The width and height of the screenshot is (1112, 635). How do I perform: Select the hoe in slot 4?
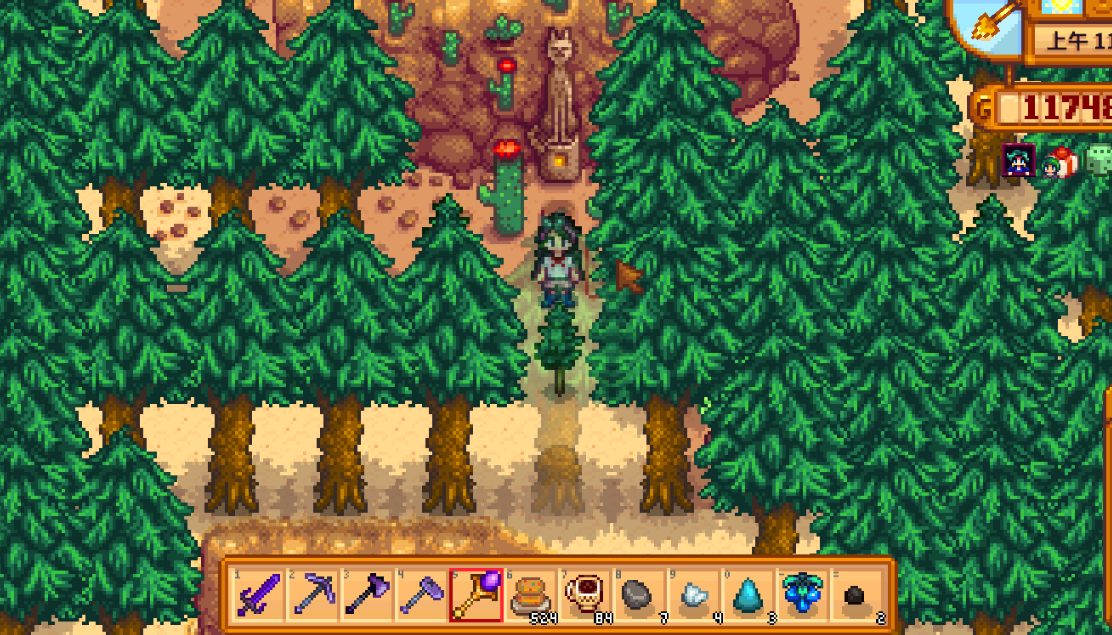(419, 596)
